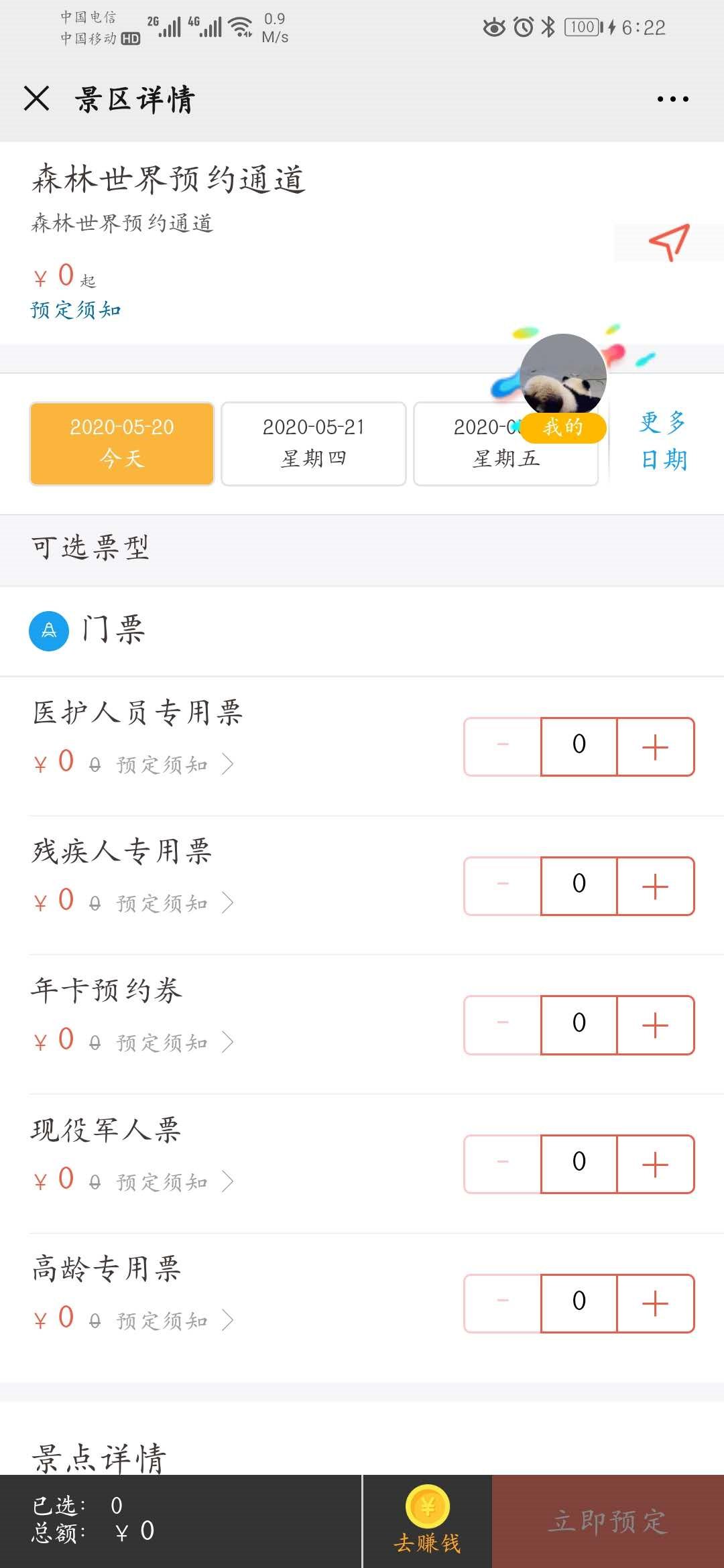Select the date 2020-05-20 今天
Screen dimensions: 724x1568
(122, 443)
